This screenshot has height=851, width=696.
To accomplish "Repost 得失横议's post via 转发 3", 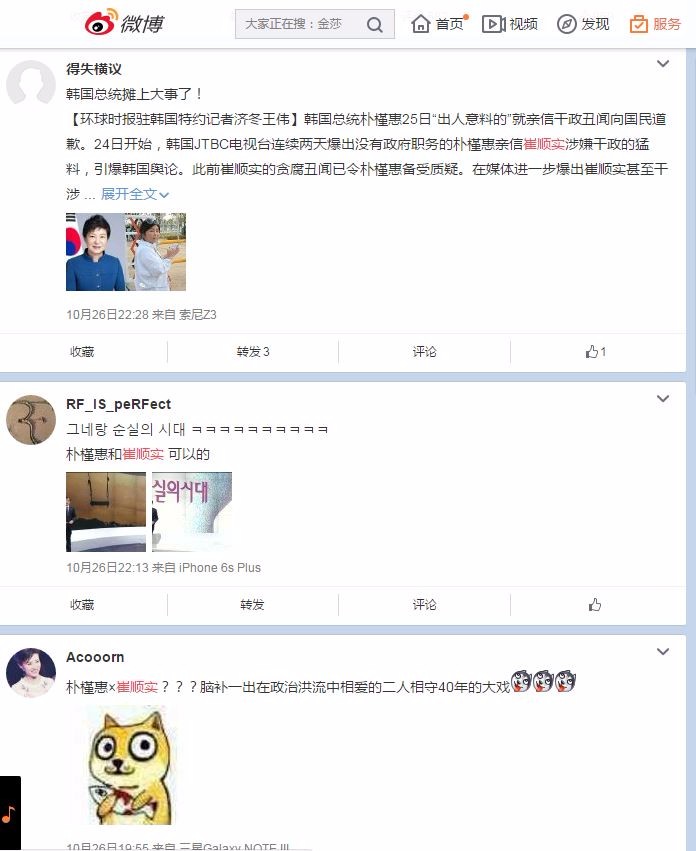I will click(253, 352).
